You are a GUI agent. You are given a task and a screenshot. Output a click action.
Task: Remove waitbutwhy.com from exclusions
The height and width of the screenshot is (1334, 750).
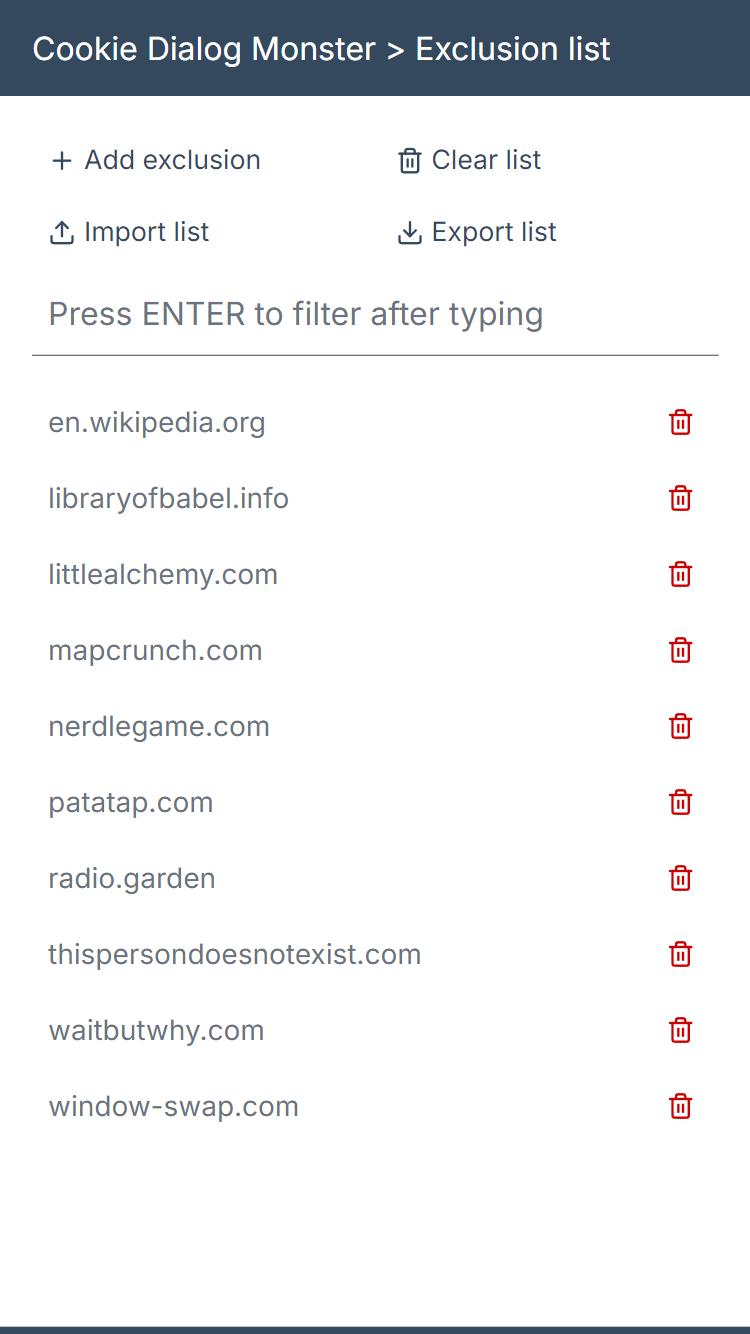[x=681, y=1030]
